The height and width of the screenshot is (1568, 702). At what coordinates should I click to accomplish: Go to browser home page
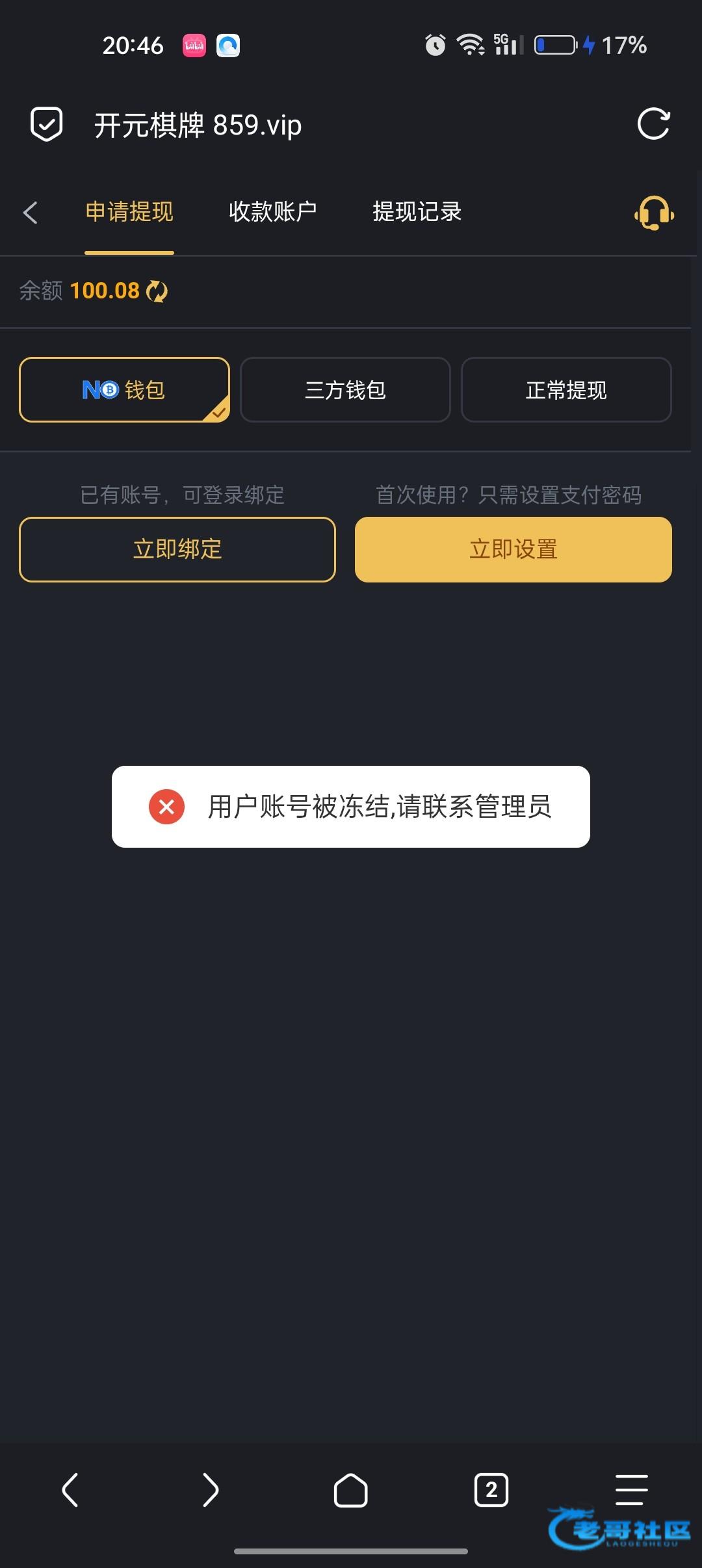point(351,1489)
